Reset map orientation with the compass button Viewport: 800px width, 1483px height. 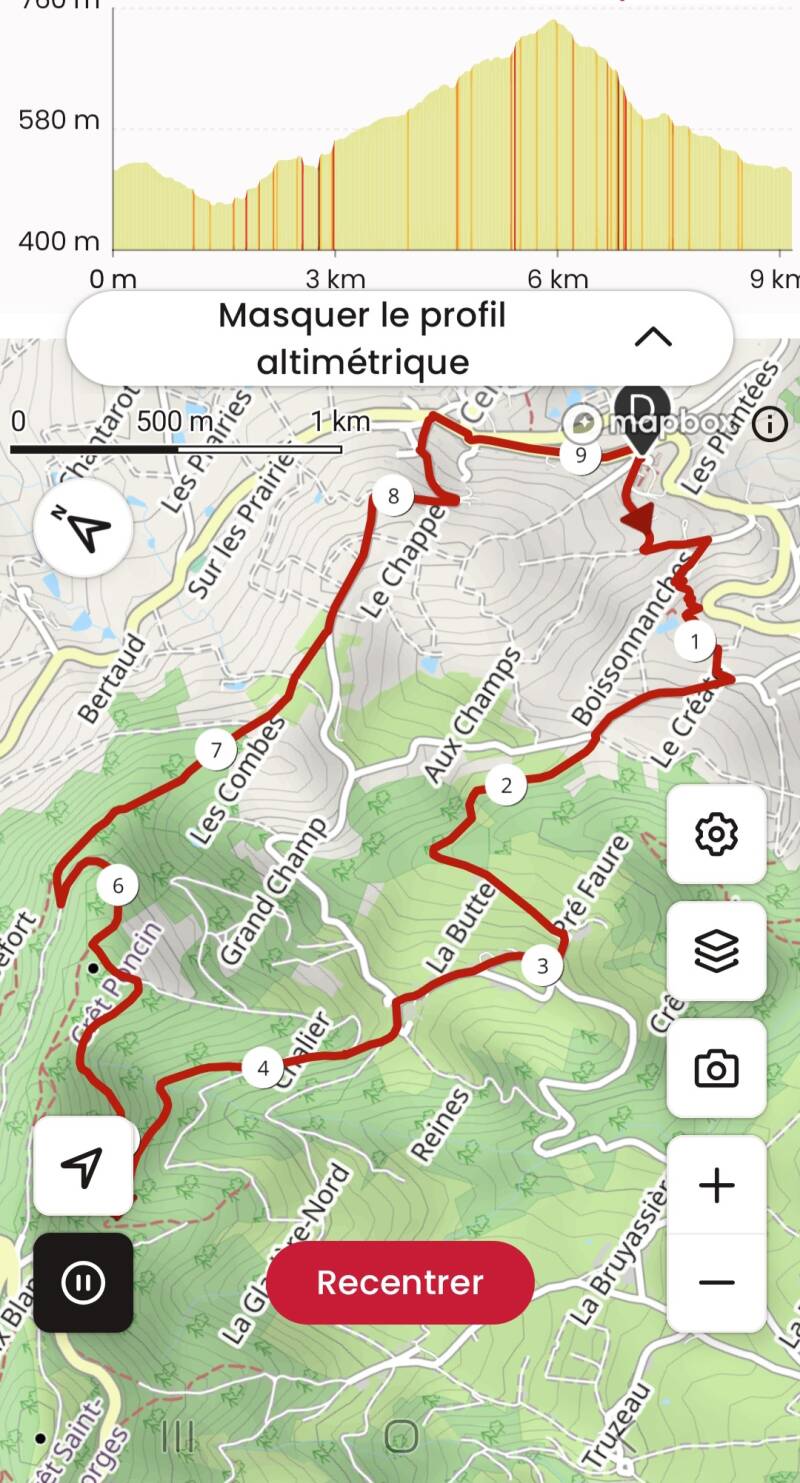pos(84,529)
